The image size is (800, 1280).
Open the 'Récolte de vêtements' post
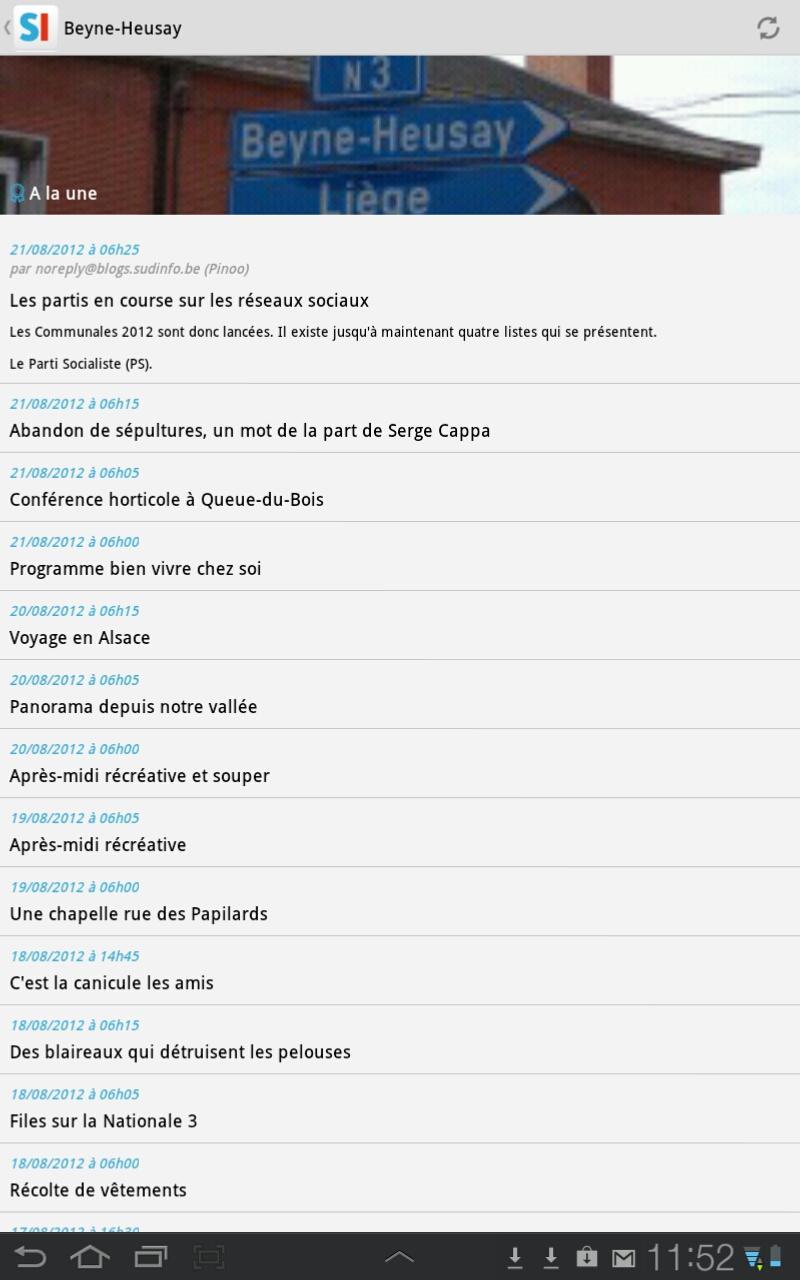pyautogui.click(x=98, y=1190)
